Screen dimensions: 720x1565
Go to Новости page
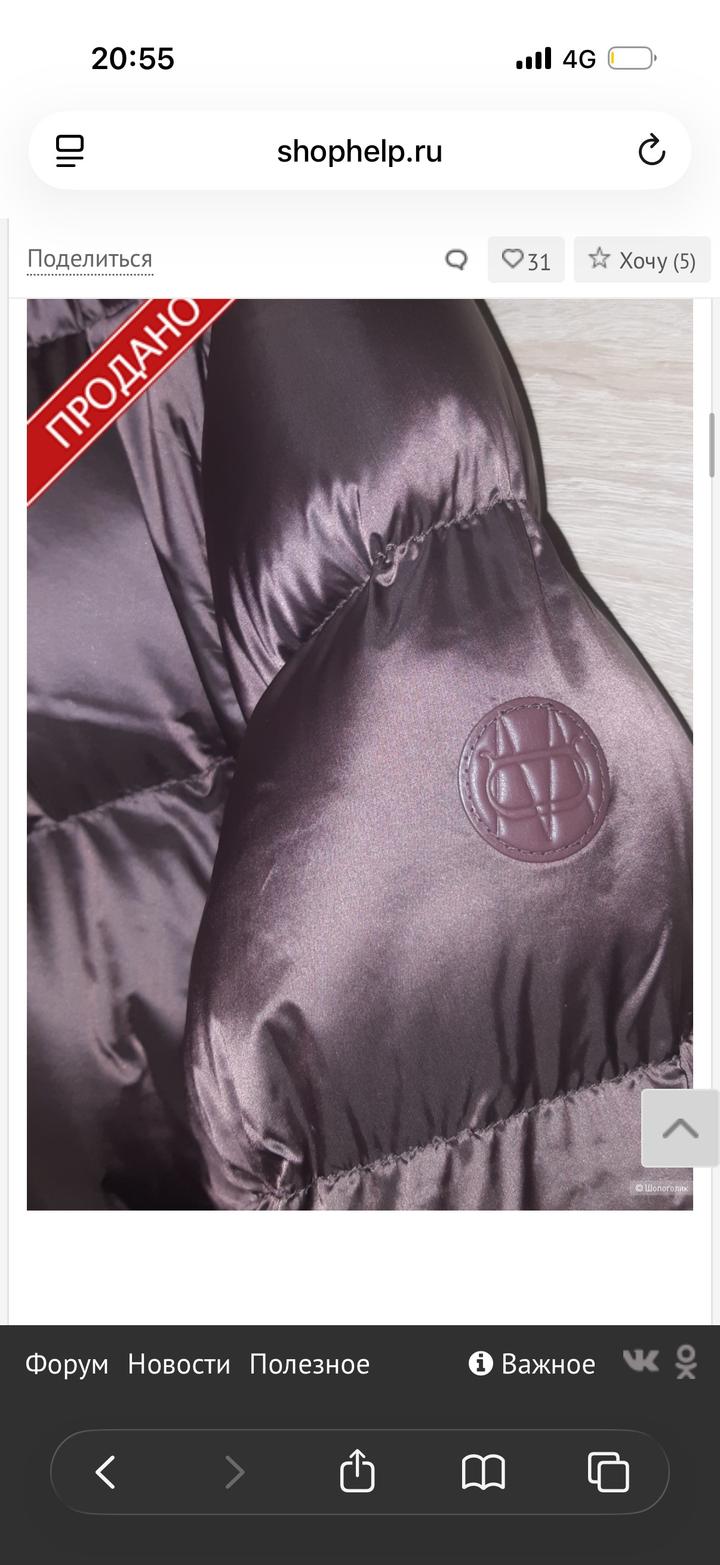179,1364
